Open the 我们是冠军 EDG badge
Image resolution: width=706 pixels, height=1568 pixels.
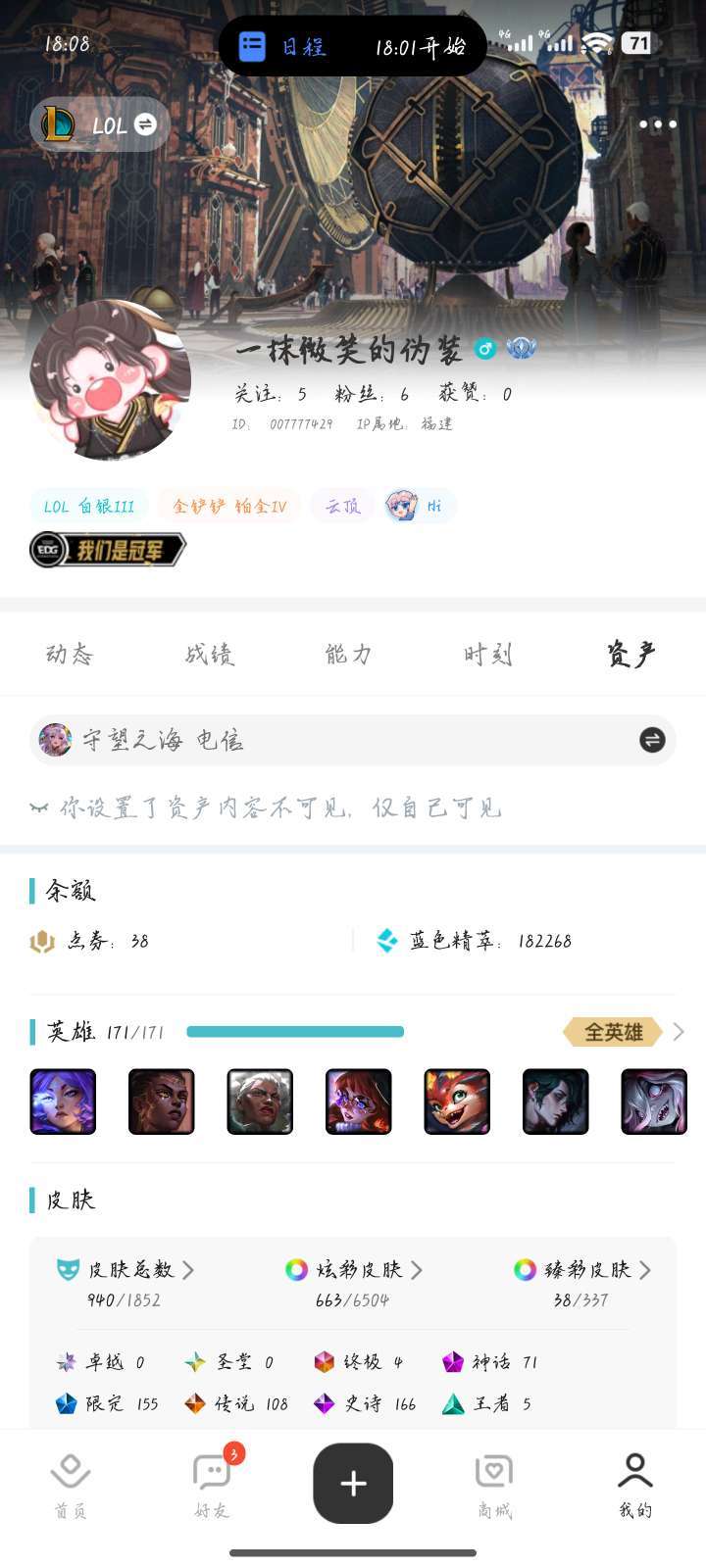pyautogui.click(x=108, y=550)
